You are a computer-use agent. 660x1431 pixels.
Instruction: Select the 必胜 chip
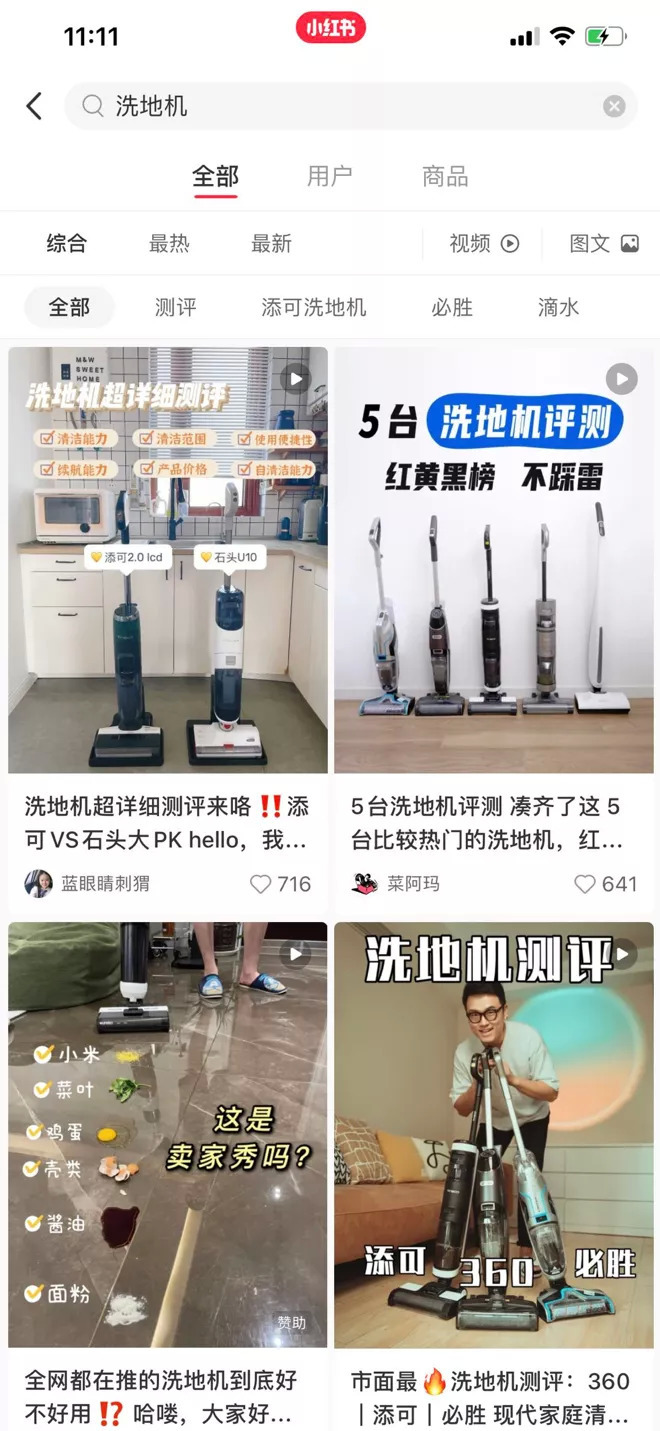[x=452, y=307]
